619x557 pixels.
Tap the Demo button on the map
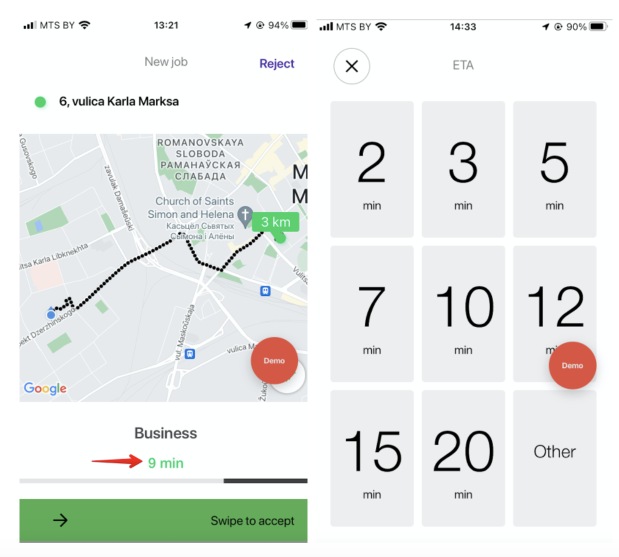[x=274, y=360]
